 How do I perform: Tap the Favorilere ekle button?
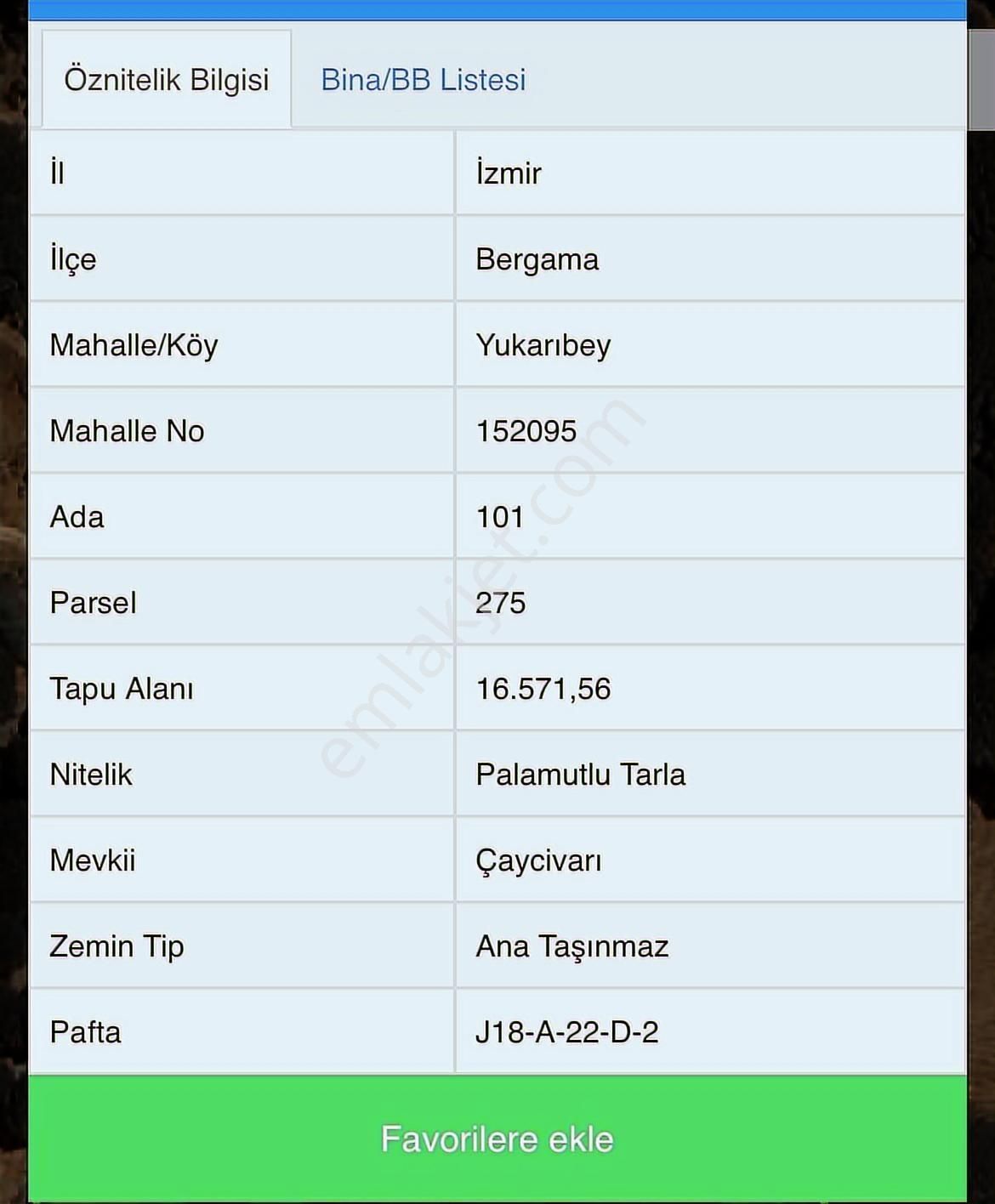pyautogui.click(x=497, y=1138)
